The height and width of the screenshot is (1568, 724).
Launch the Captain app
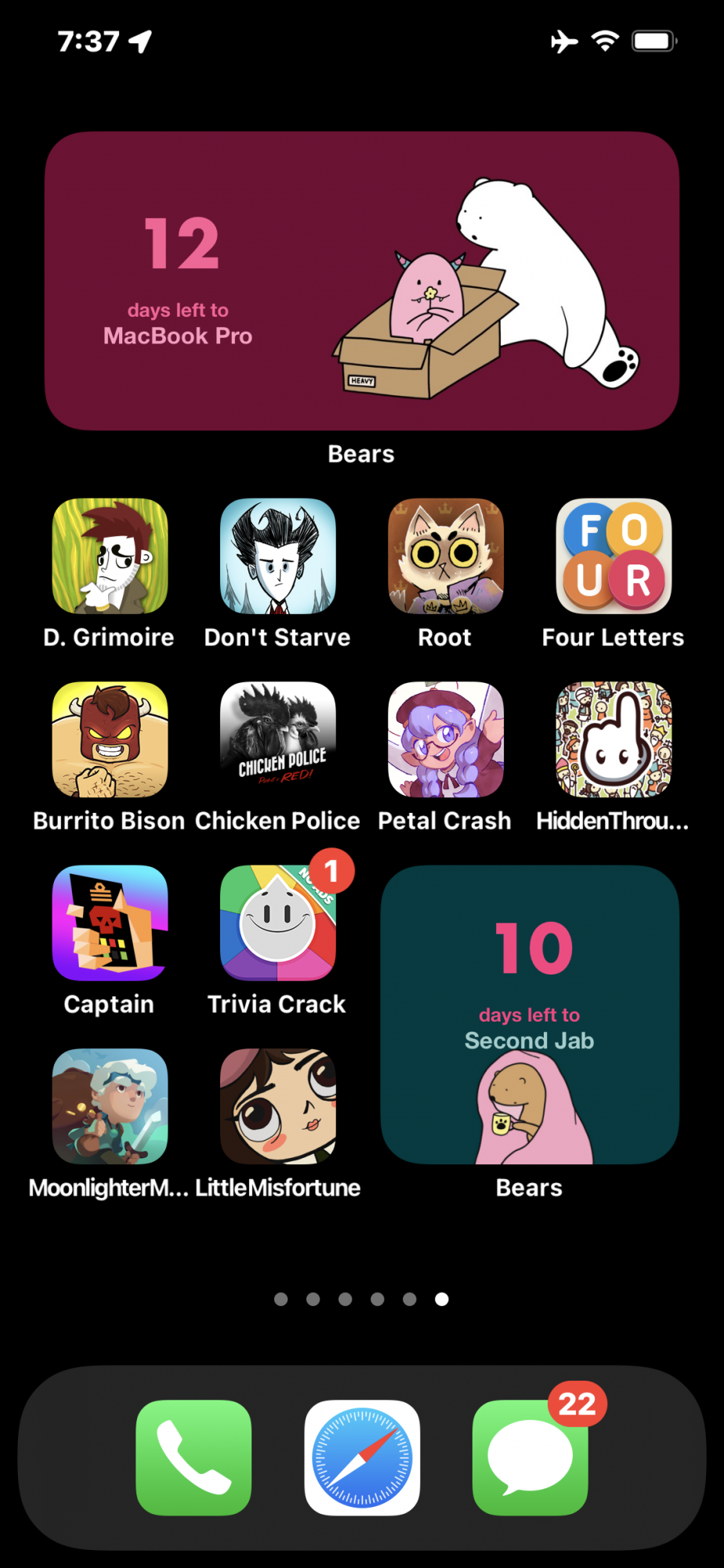point(110,923)
